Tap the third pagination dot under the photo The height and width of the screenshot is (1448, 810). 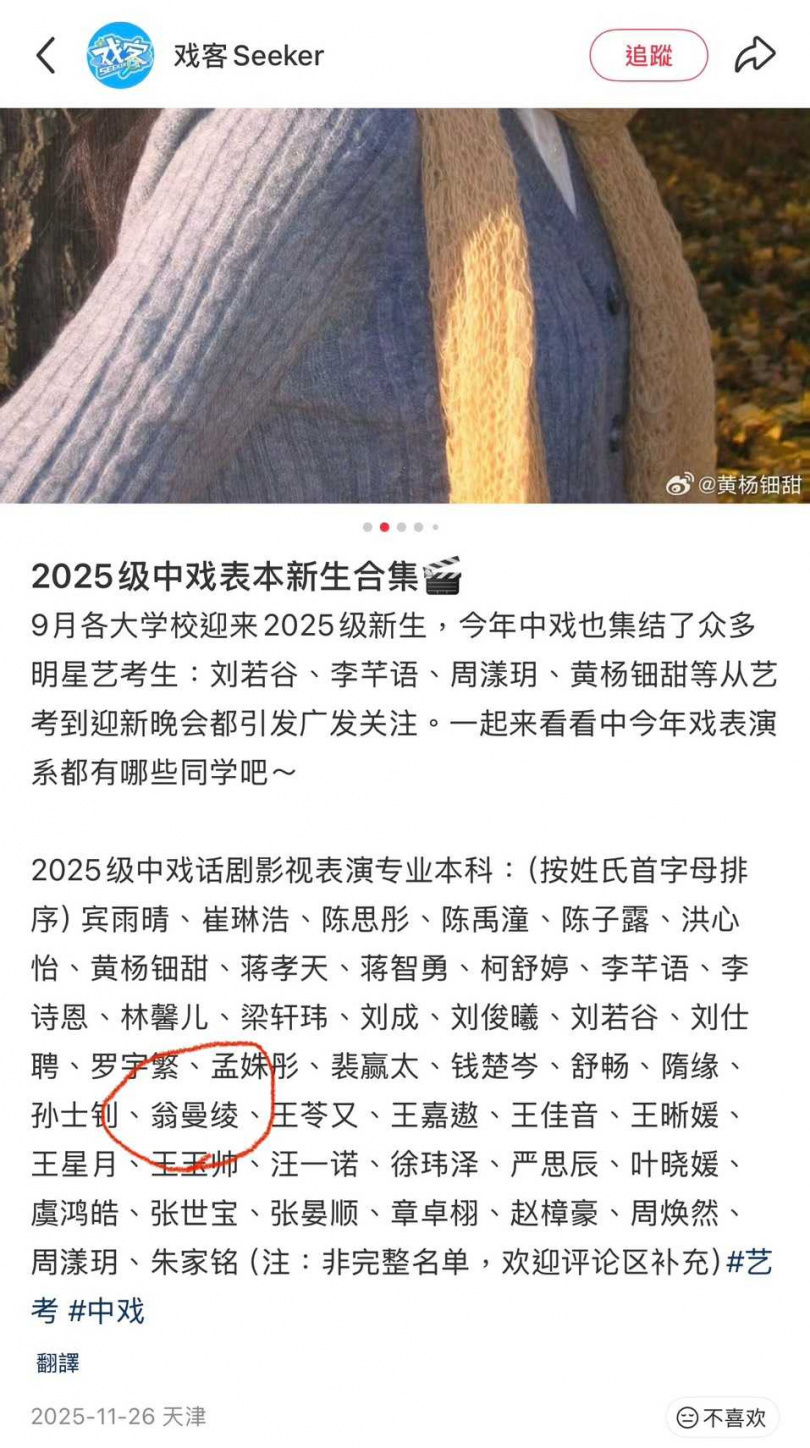(401, 526)
